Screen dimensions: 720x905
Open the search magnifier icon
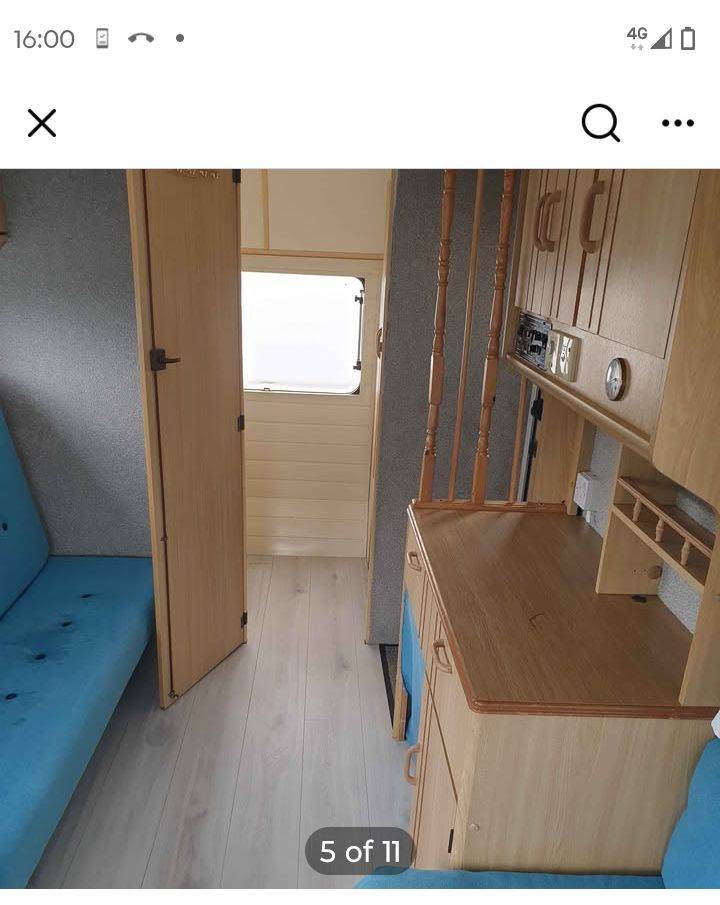coord(600,123)
